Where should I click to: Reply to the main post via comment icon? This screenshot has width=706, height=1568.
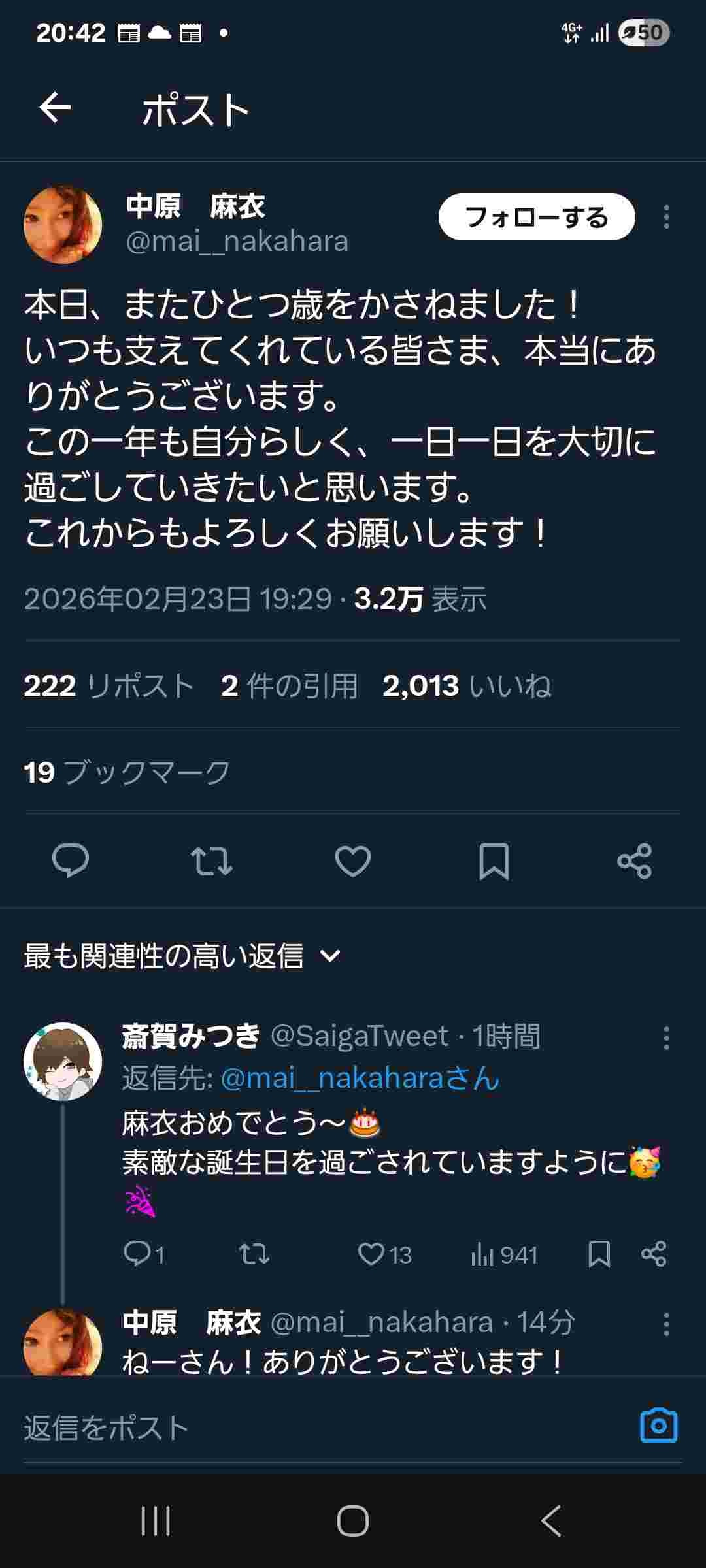pyautogui.click(x=71, y=860)
